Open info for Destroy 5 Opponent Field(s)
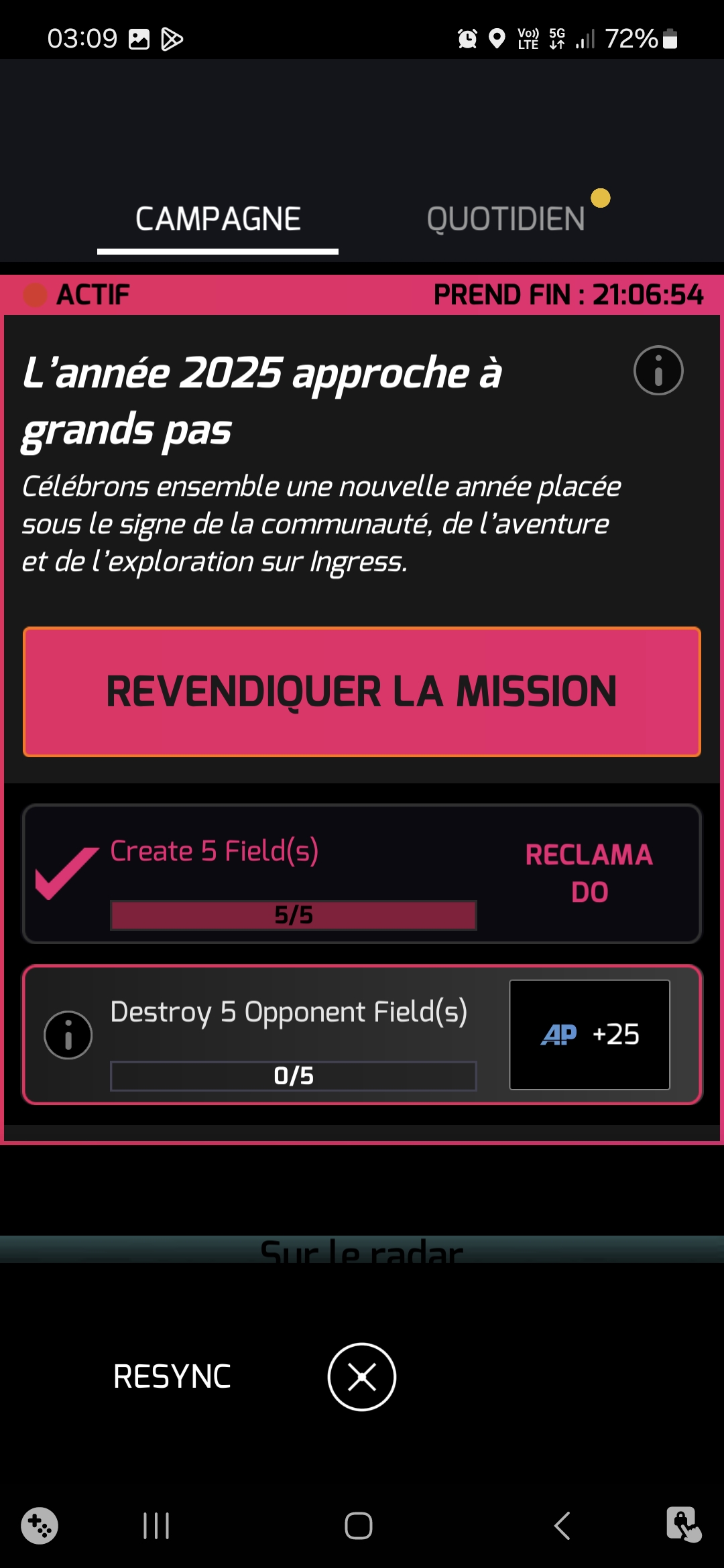 click(68, 1035)
